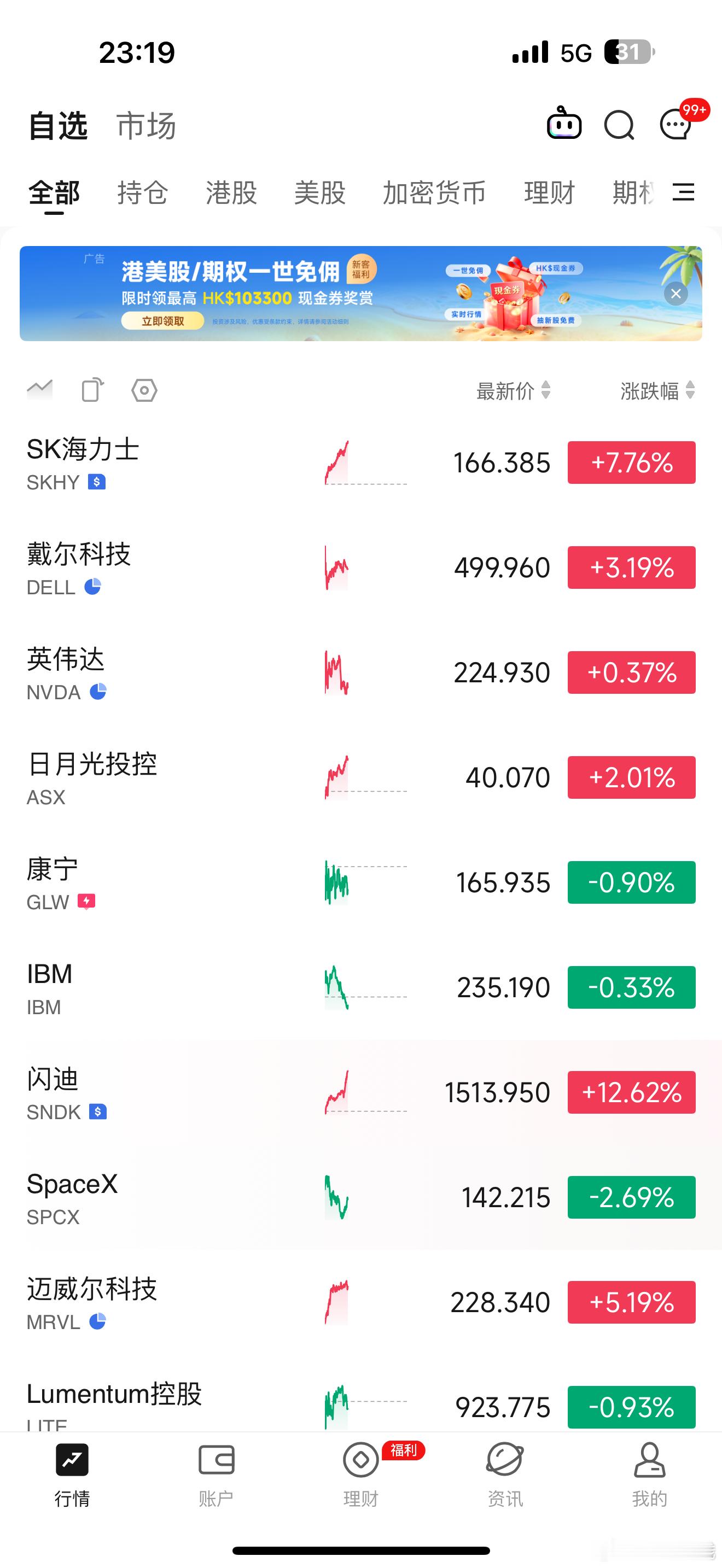Select the 美股 category tab
This screenshot has height=1568, width=722.
point(319,193)
